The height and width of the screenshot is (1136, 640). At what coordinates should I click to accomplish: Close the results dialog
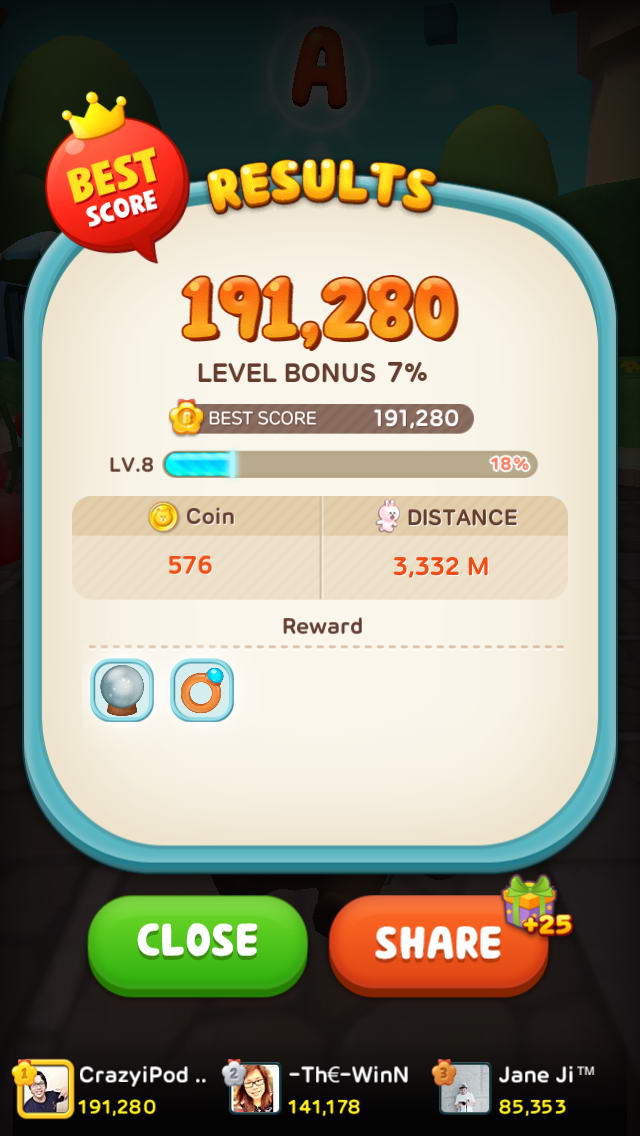tap(197, 941)
